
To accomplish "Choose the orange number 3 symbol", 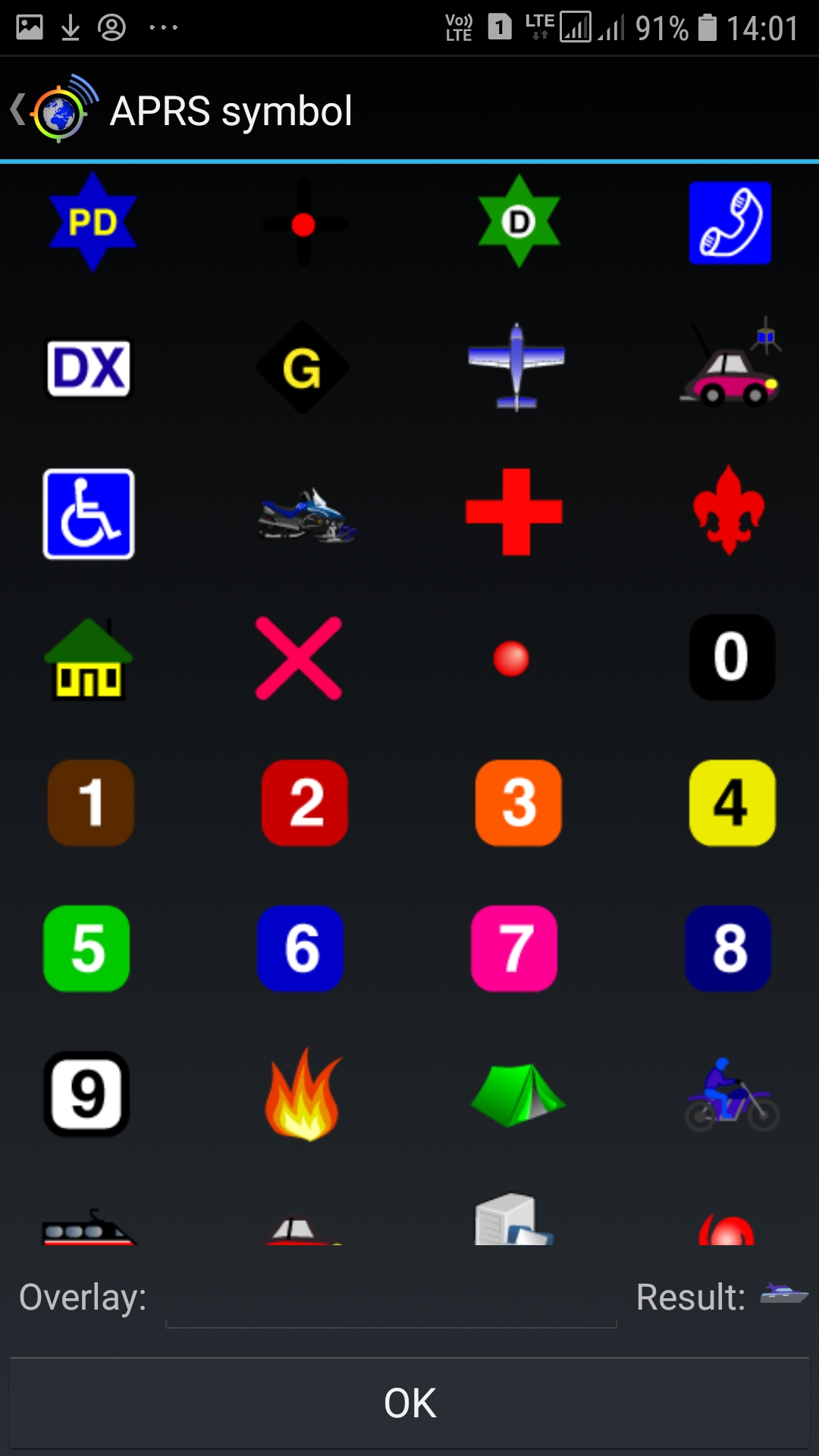I will (519, 802).
